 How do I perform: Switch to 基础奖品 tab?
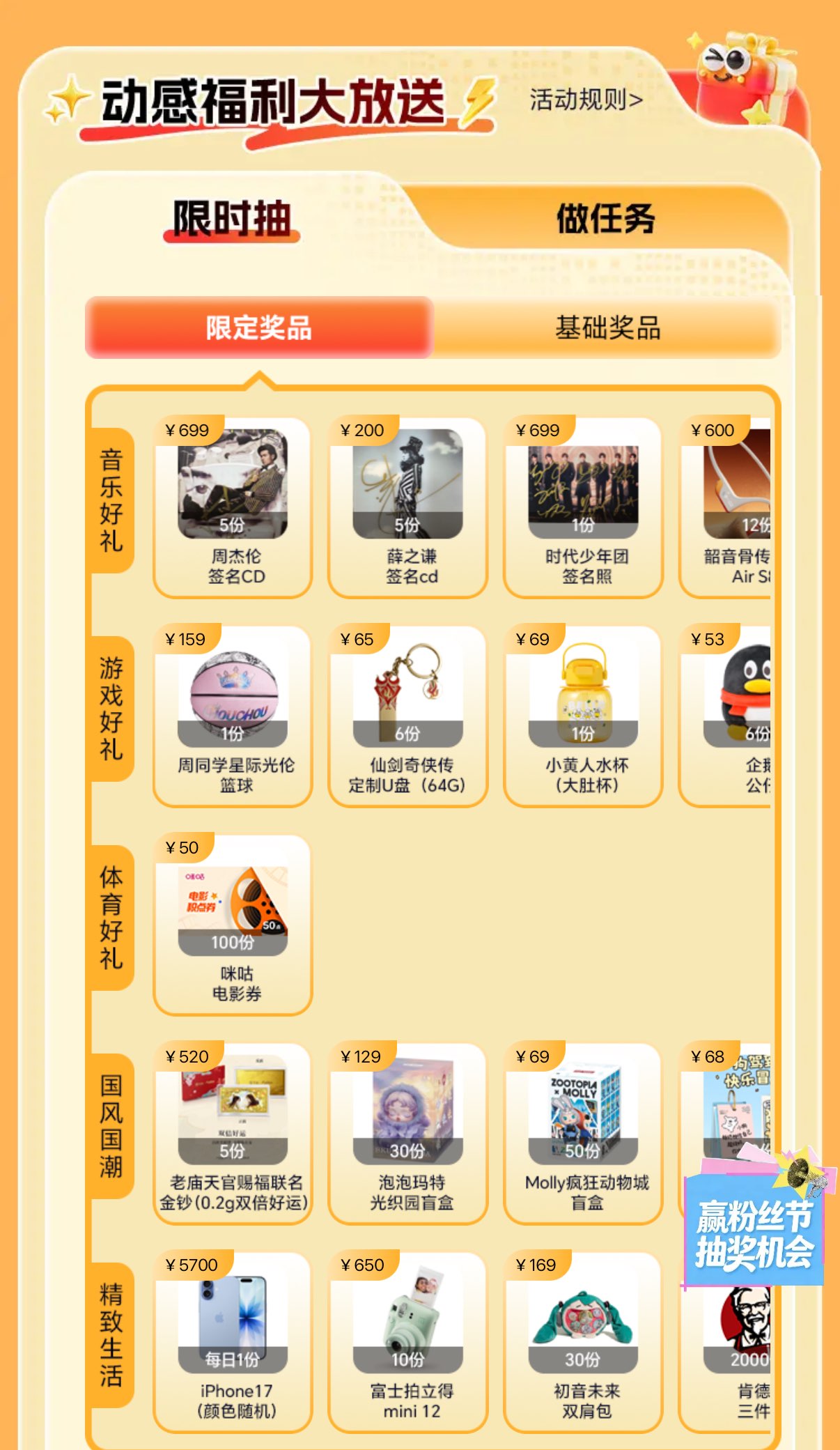click(607, 327)
